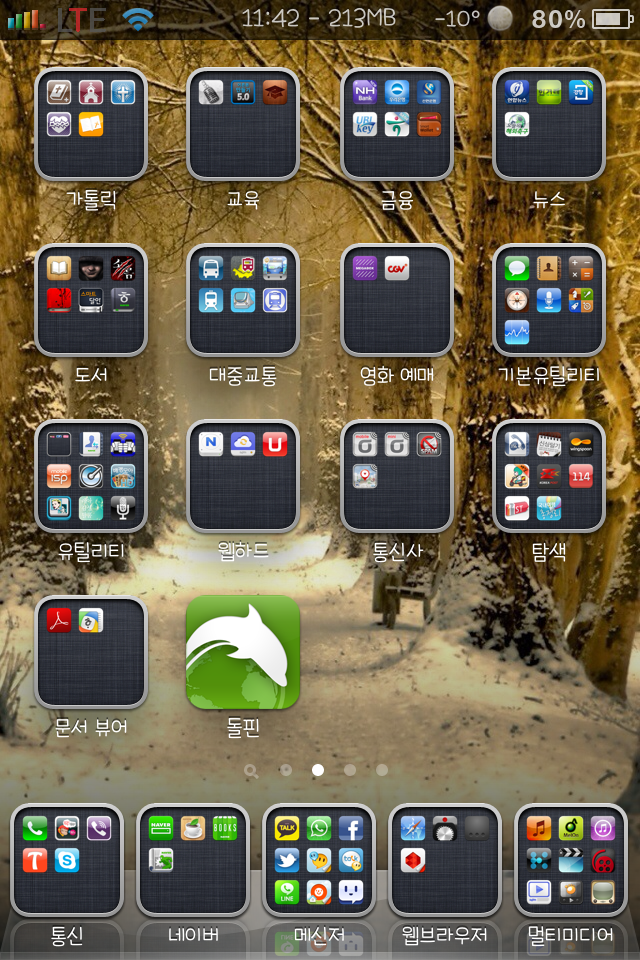Open the 네이버 folder in the dock
640x960 pixels.
pyautogui.click(x=193, y=860)
